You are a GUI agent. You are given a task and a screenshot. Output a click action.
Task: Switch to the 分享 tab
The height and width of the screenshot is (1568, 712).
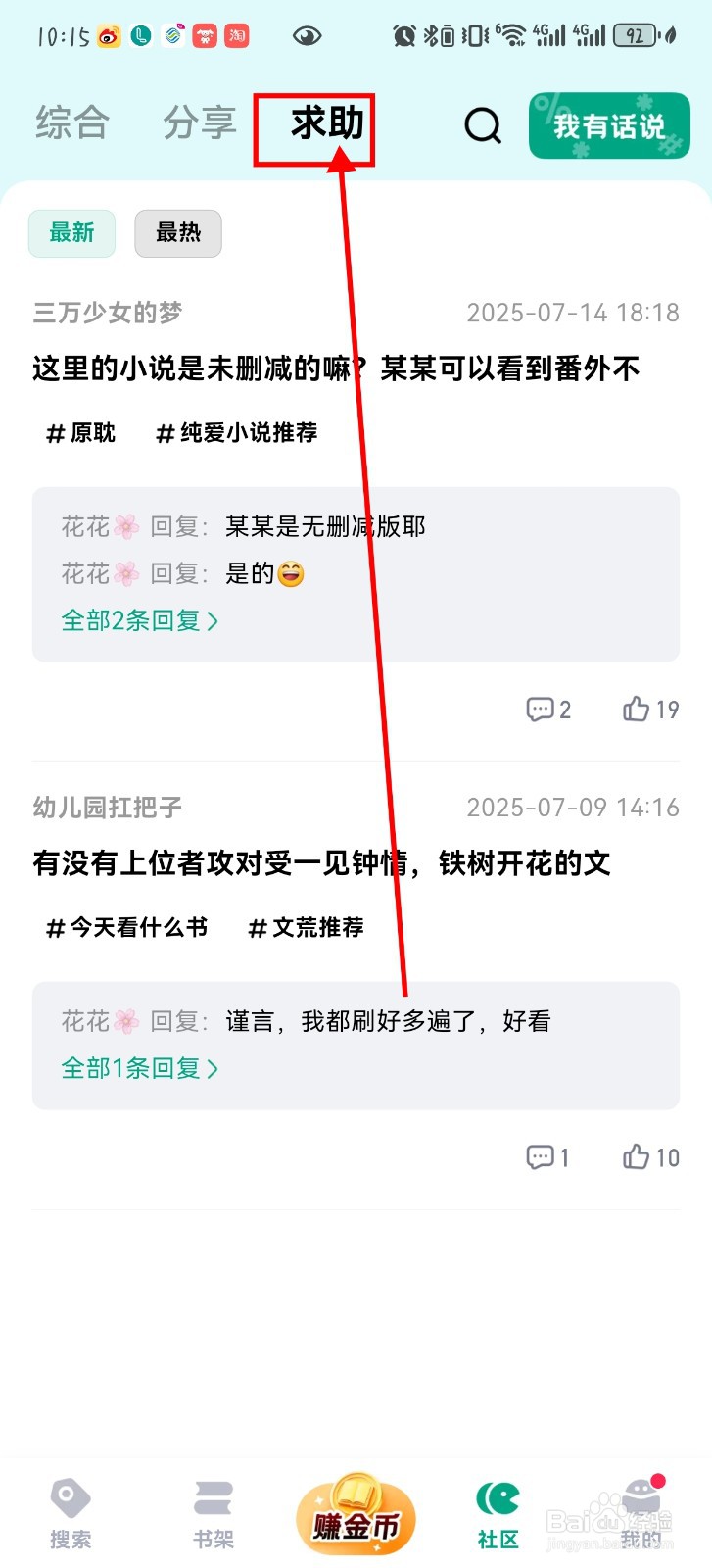[199, 122]
